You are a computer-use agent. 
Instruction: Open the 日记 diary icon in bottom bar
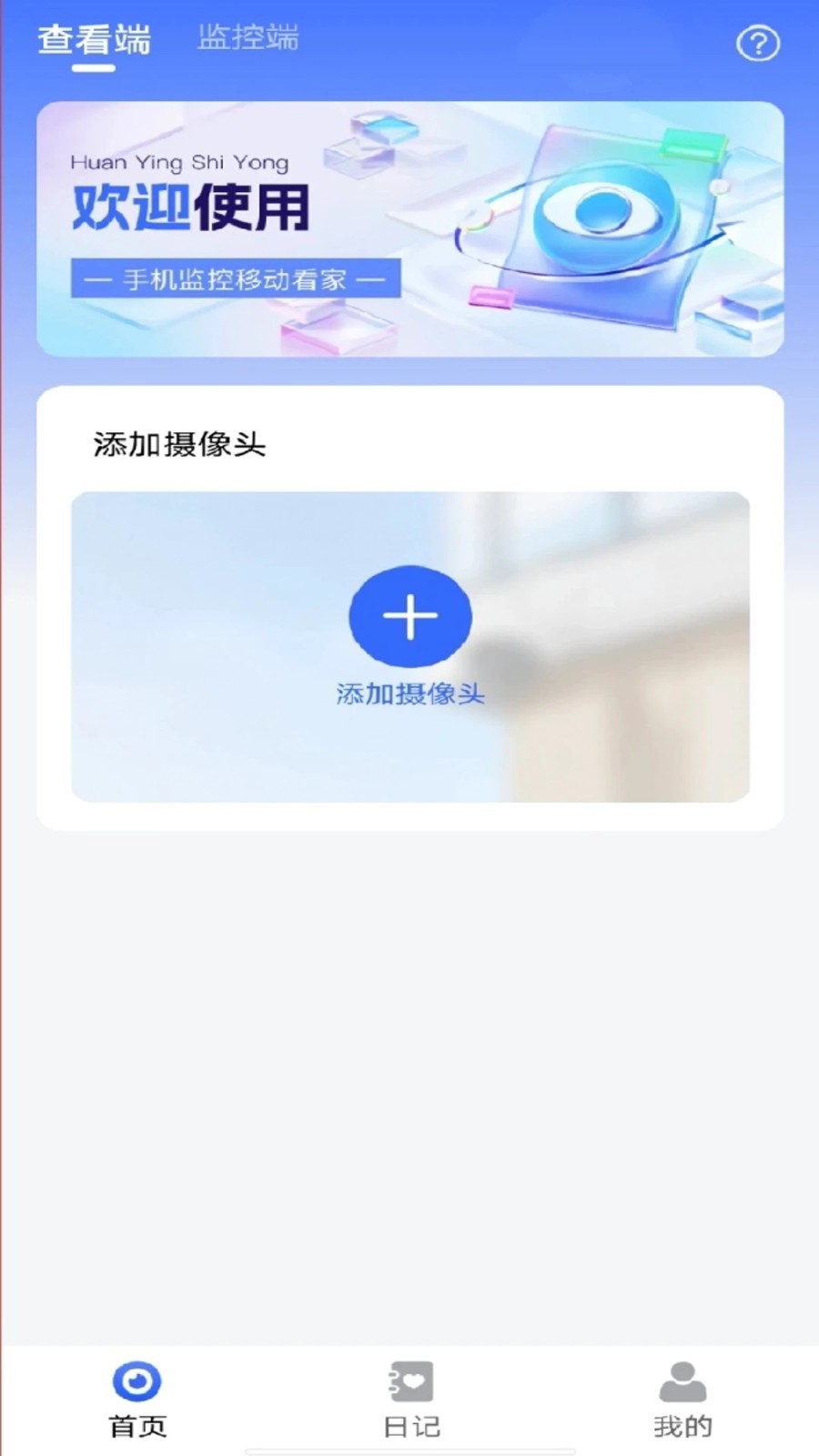pos(411,1380)
